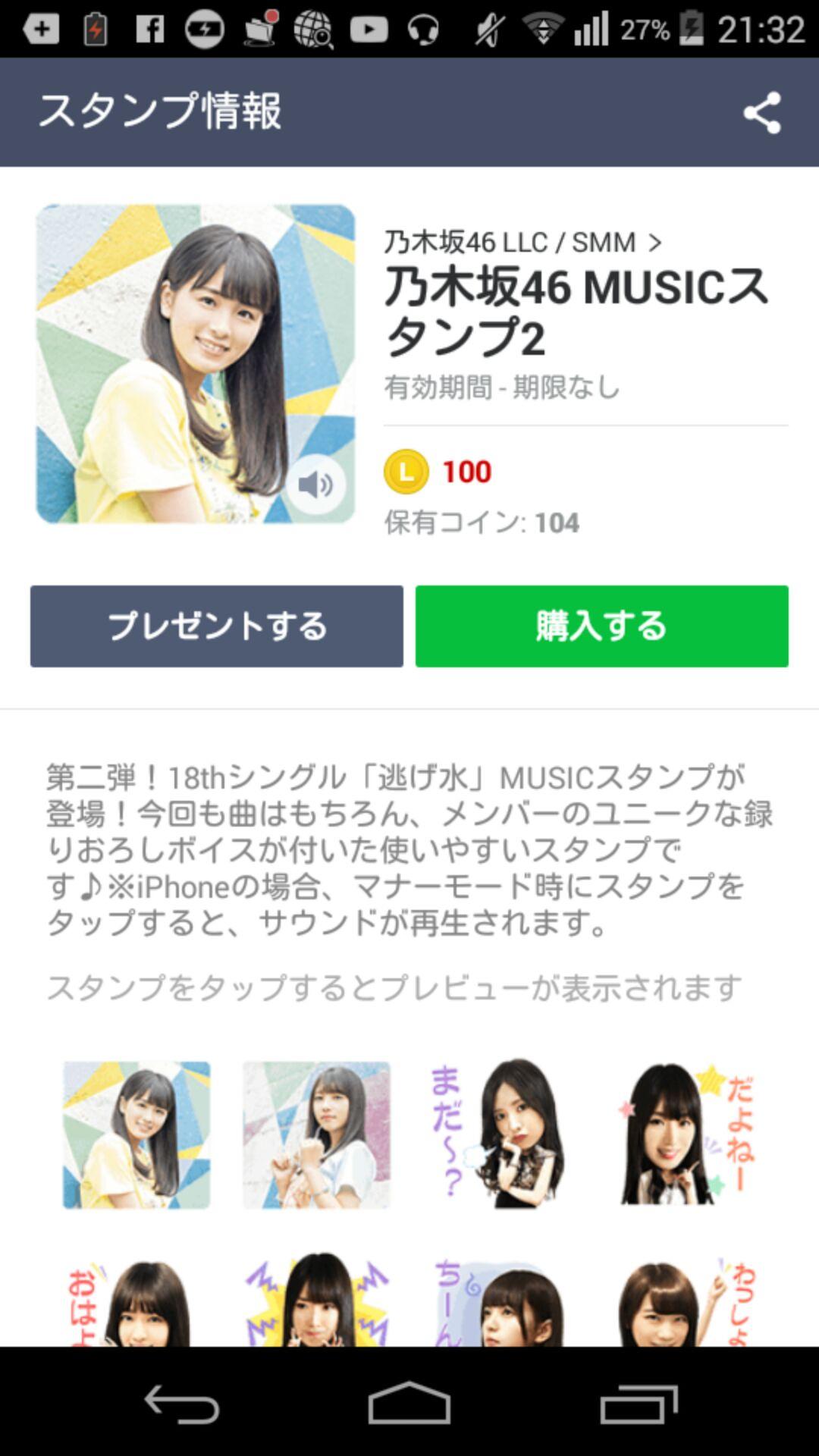Share this sticker set
This screenshot has height=1456, width=819.
click(x=761, y=113)
